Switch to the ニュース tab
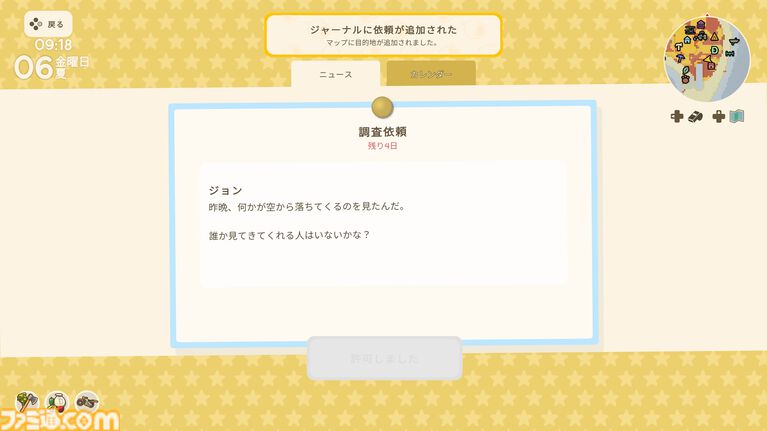Image resolution: width=767 pixels, height=431 pixels. tap(335, 74)
